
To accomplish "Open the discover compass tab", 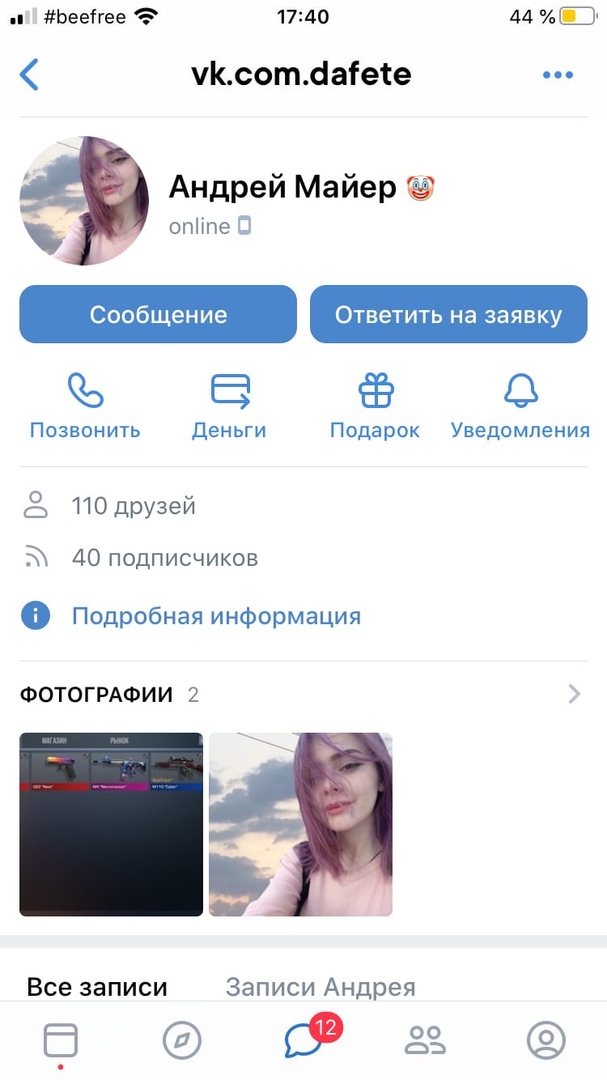I will tap(182, 1041).
